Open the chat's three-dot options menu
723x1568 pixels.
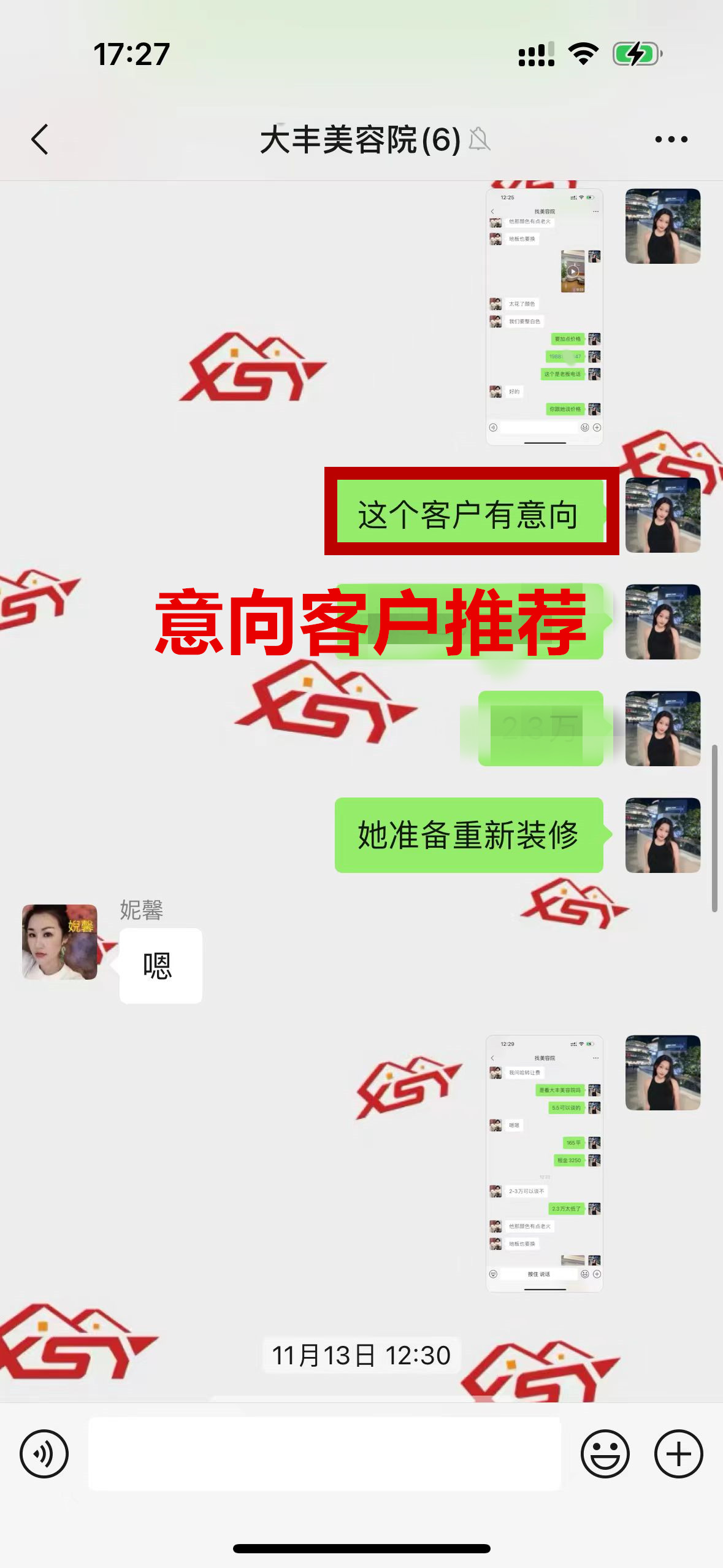point(671,139)
